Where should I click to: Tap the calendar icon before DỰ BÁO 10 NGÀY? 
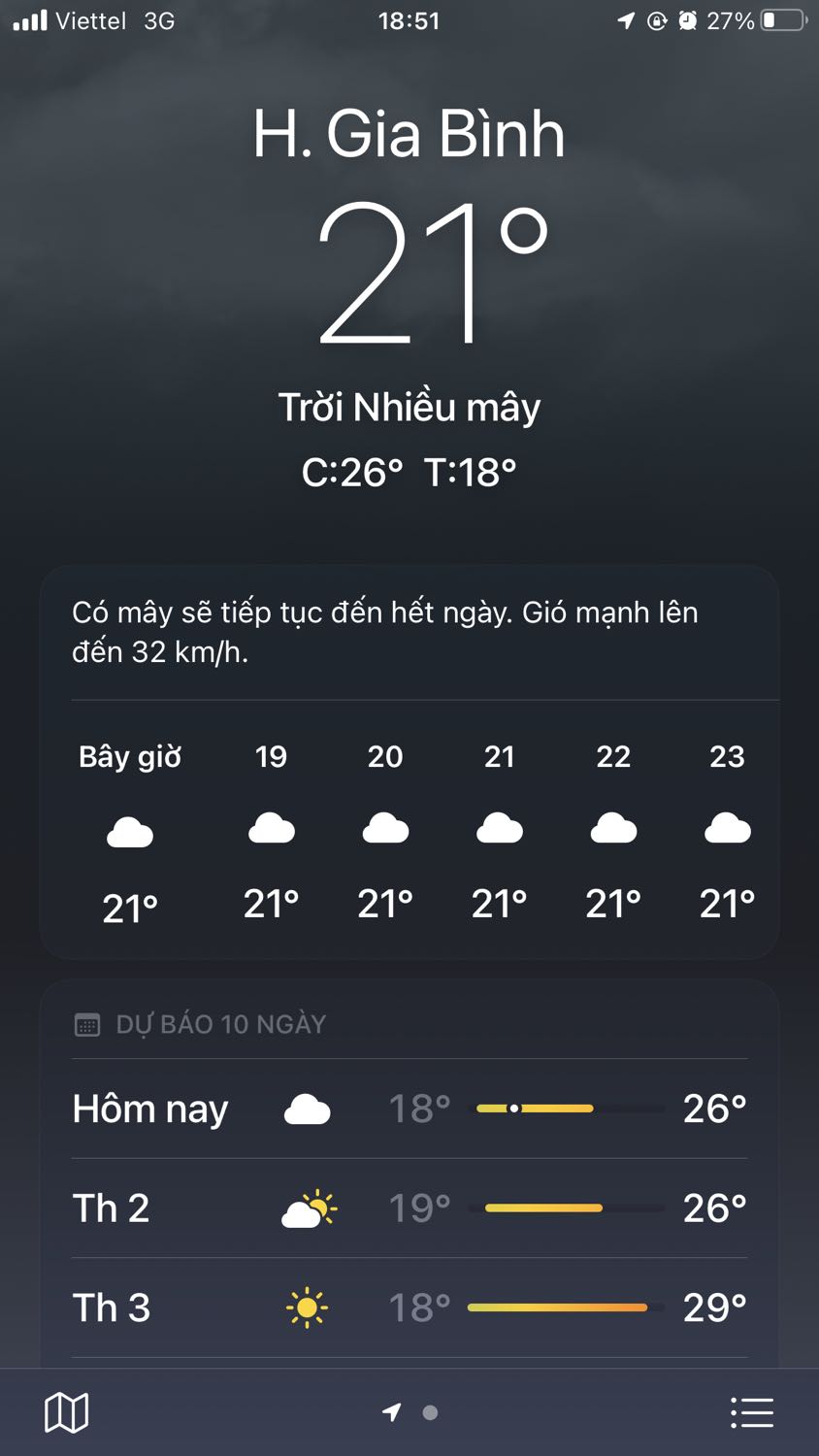pyautogui.click(x=89, y=1022)
